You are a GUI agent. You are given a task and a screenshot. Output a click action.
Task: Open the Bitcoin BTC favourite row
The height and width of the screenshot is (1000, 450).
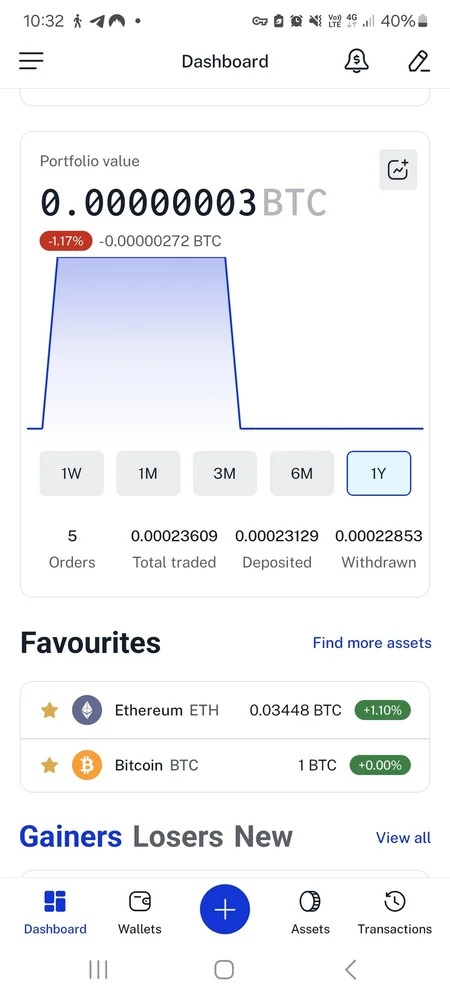(225, 765)
